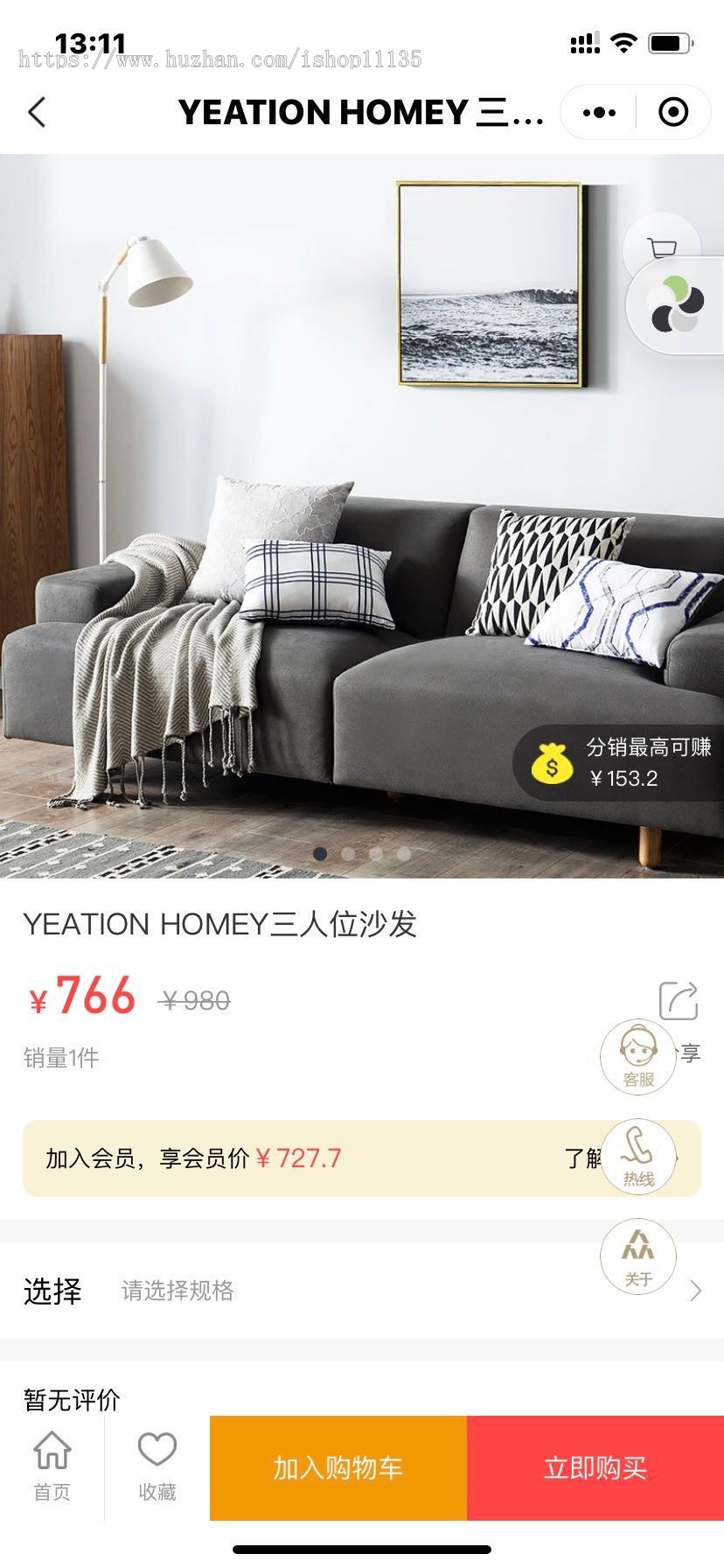
Task: Contact customer service (客服)
Action: tap(638, 1056)
